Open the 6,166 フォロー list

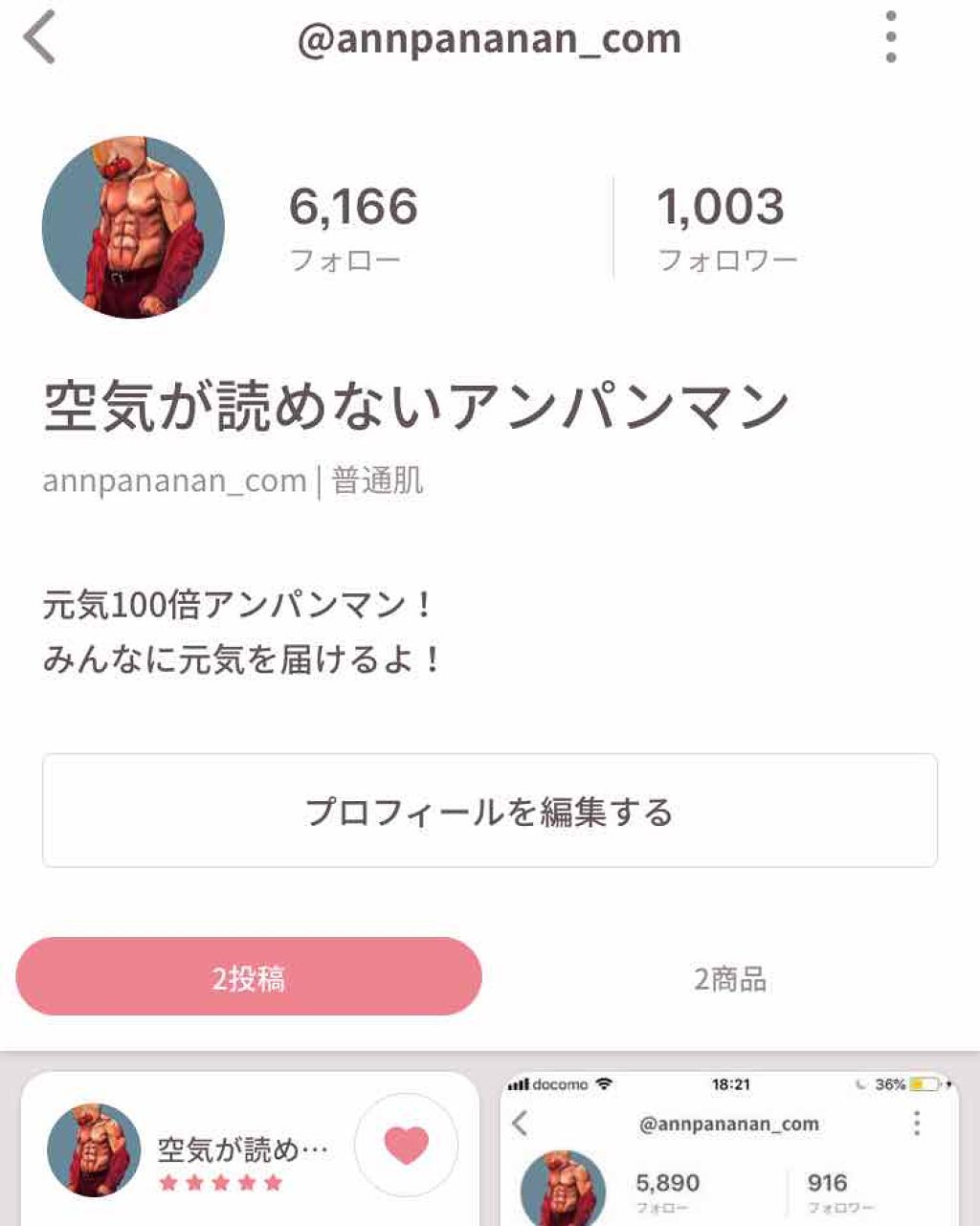click(x=355, y=227)
